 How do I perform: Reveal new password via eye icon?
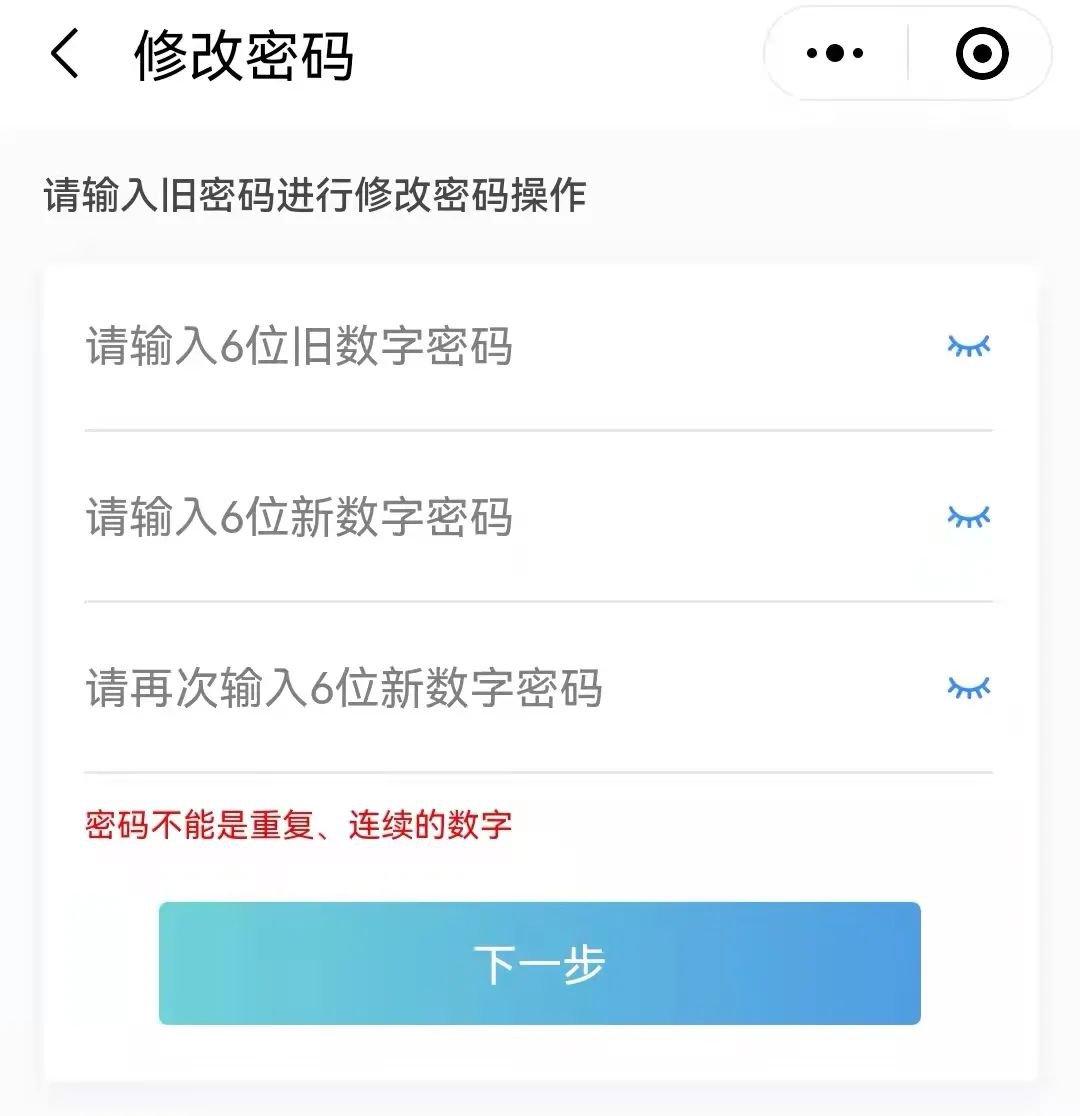[968, 517]
